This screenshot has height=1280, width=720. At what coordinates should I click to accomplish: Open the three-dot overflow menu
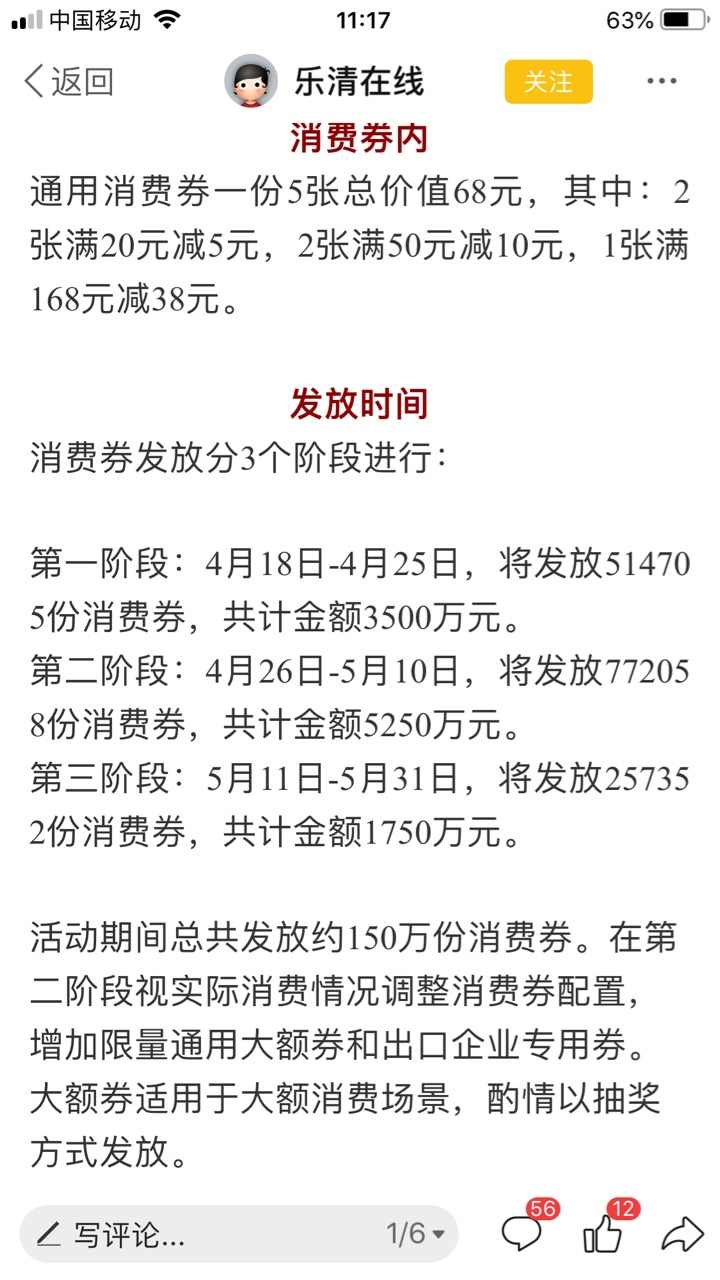(661, 82)
